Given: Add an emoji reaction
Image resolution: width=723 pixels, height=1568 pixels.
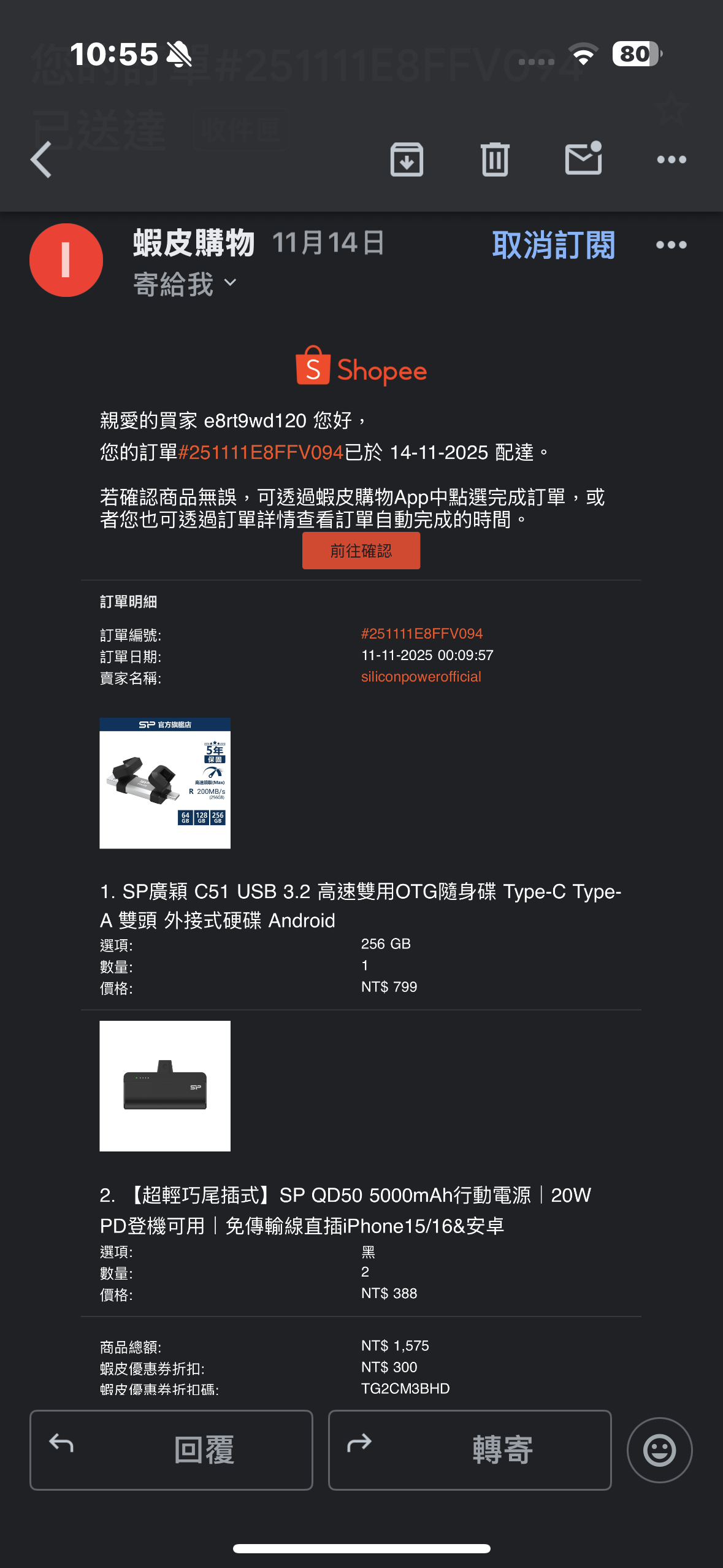Looking at the screenshot, I should (x=659, y=1450).
